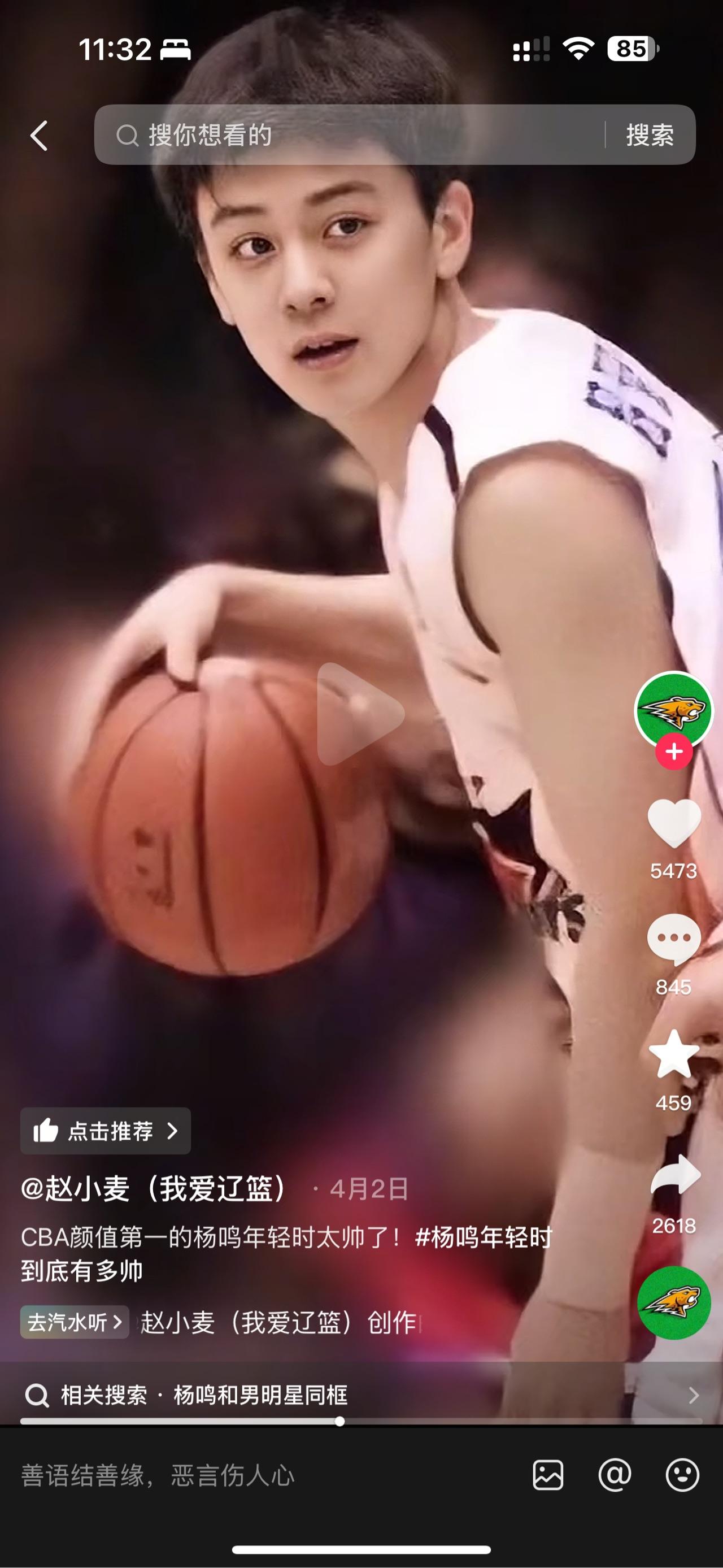The image size is (723, 1568).
Task: Open hashtag #杨鸣年轻时到底有多帅
Action: tap(483, 1238)
